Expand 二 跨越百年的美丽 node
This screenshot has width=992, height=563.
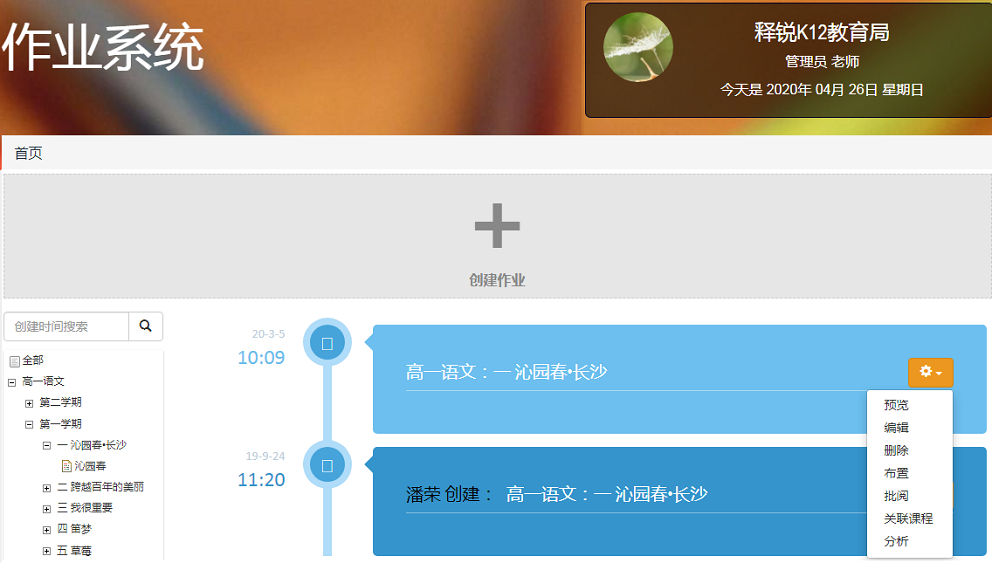[47, 487]
